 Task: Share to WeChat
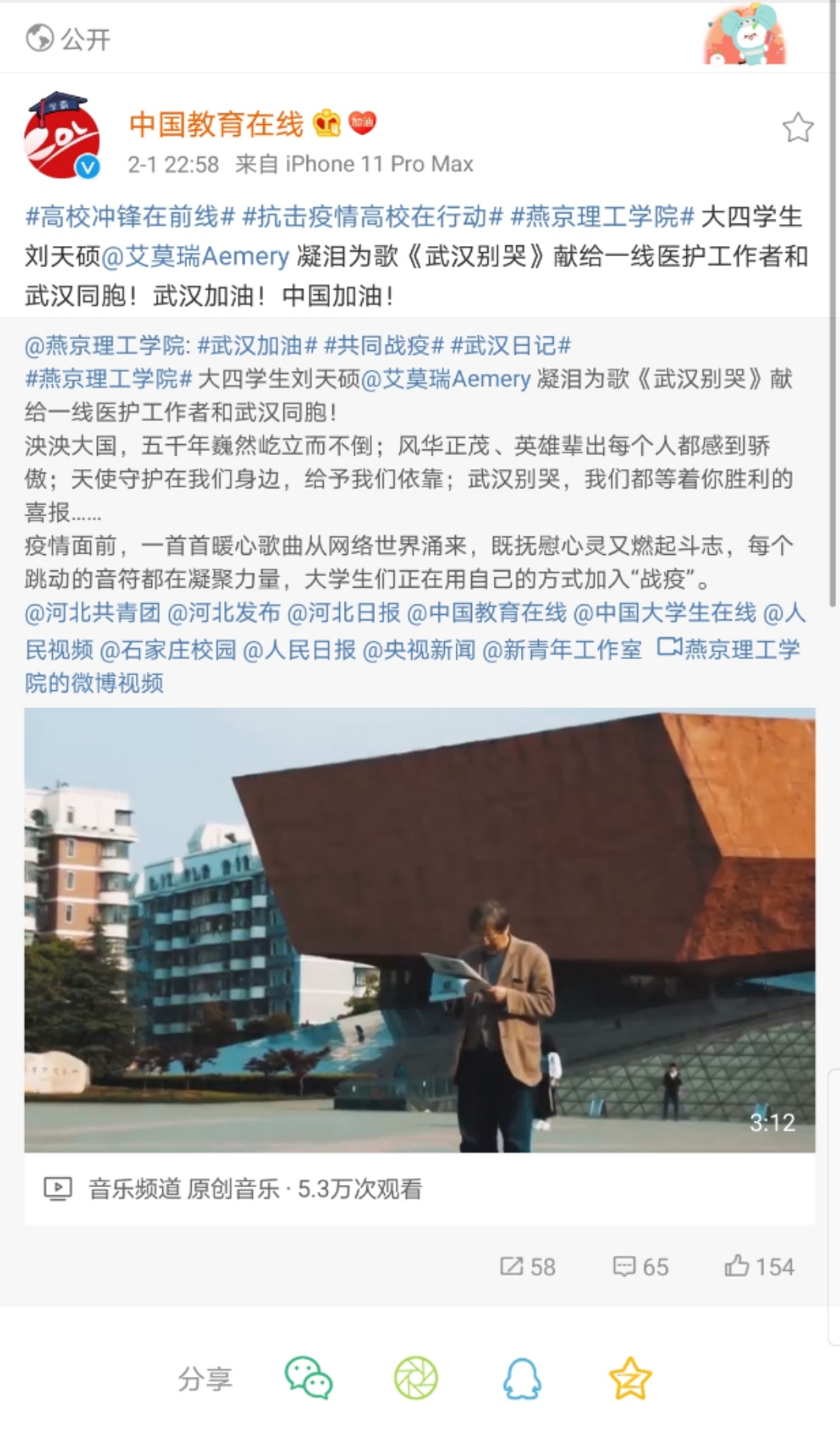[x=308, y=1379]
